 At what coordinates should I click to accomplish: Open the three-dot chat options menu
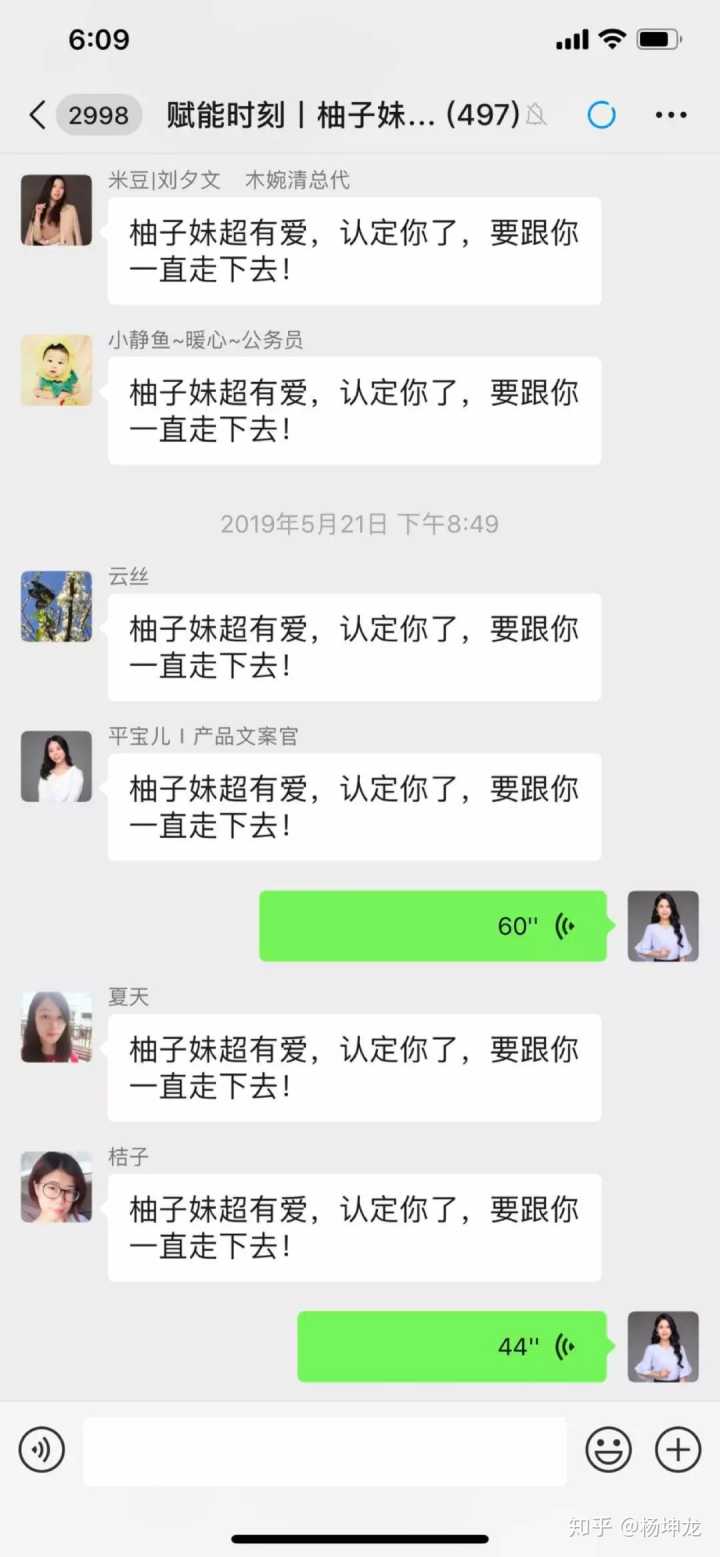tap(671, 116)
